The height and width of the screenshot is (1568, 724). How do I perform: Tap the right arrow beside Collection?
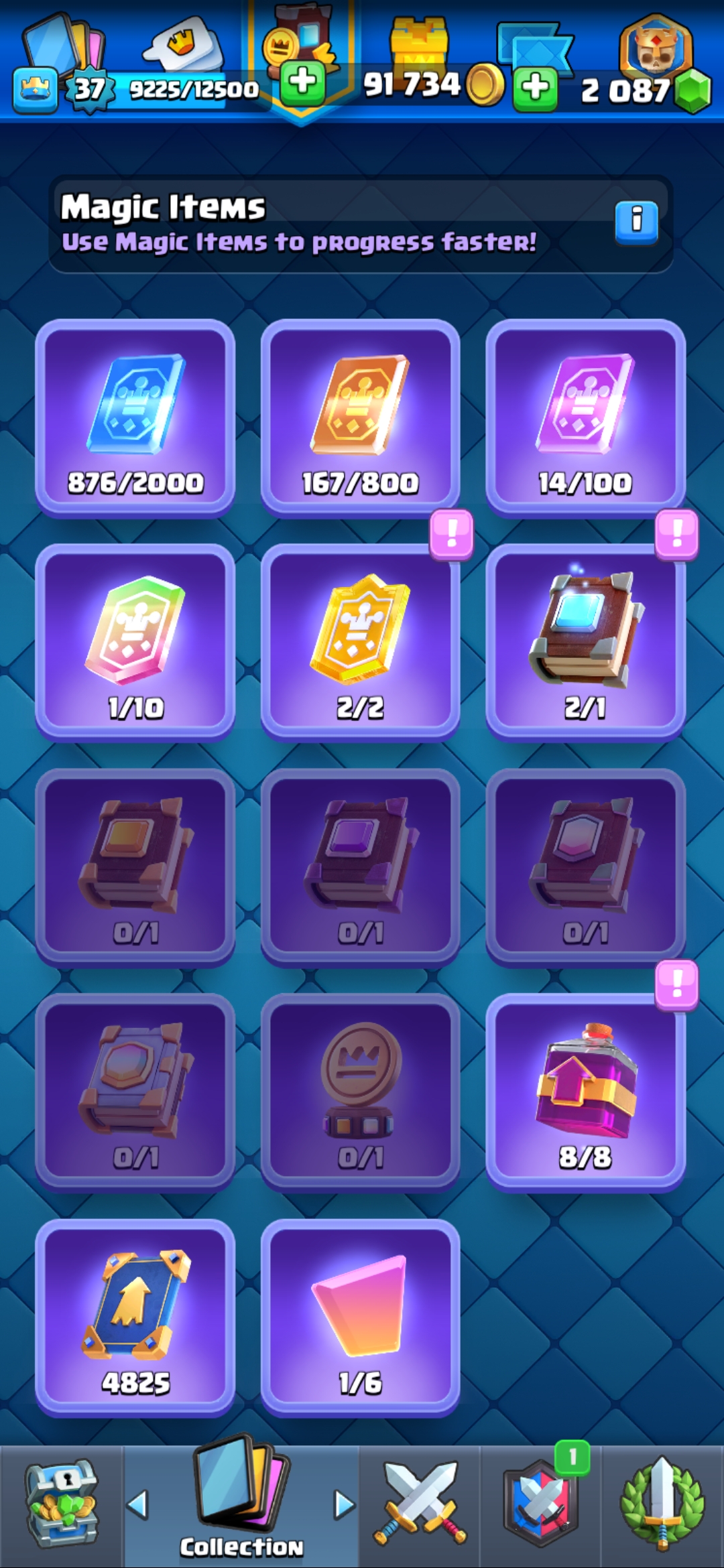(345, 1505)
